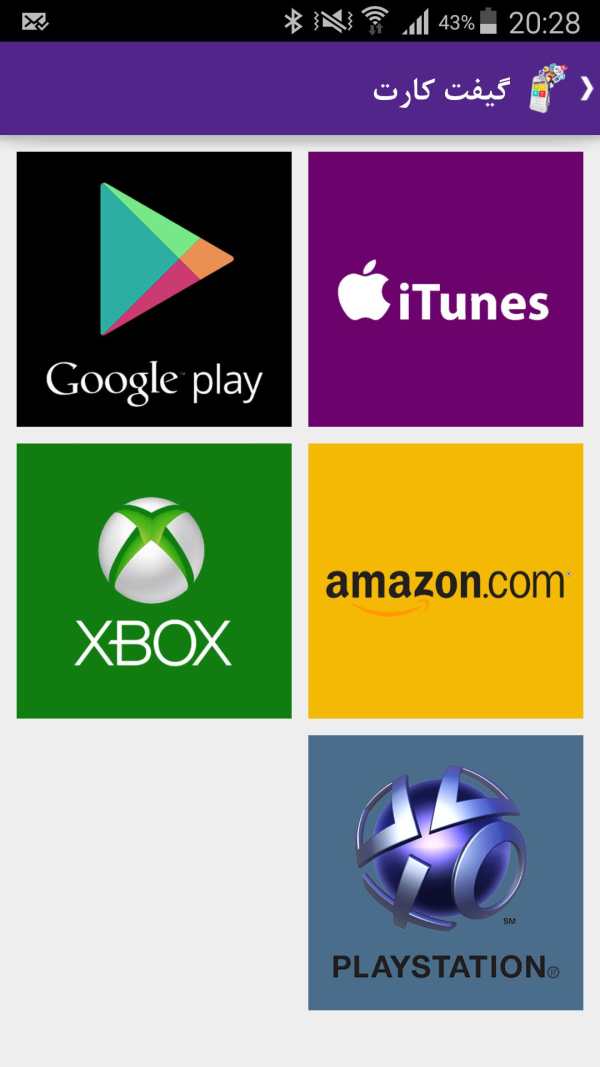600x1067 pixels.
Task: Choose the XBOX gift card tile
Action: [154, 580]
